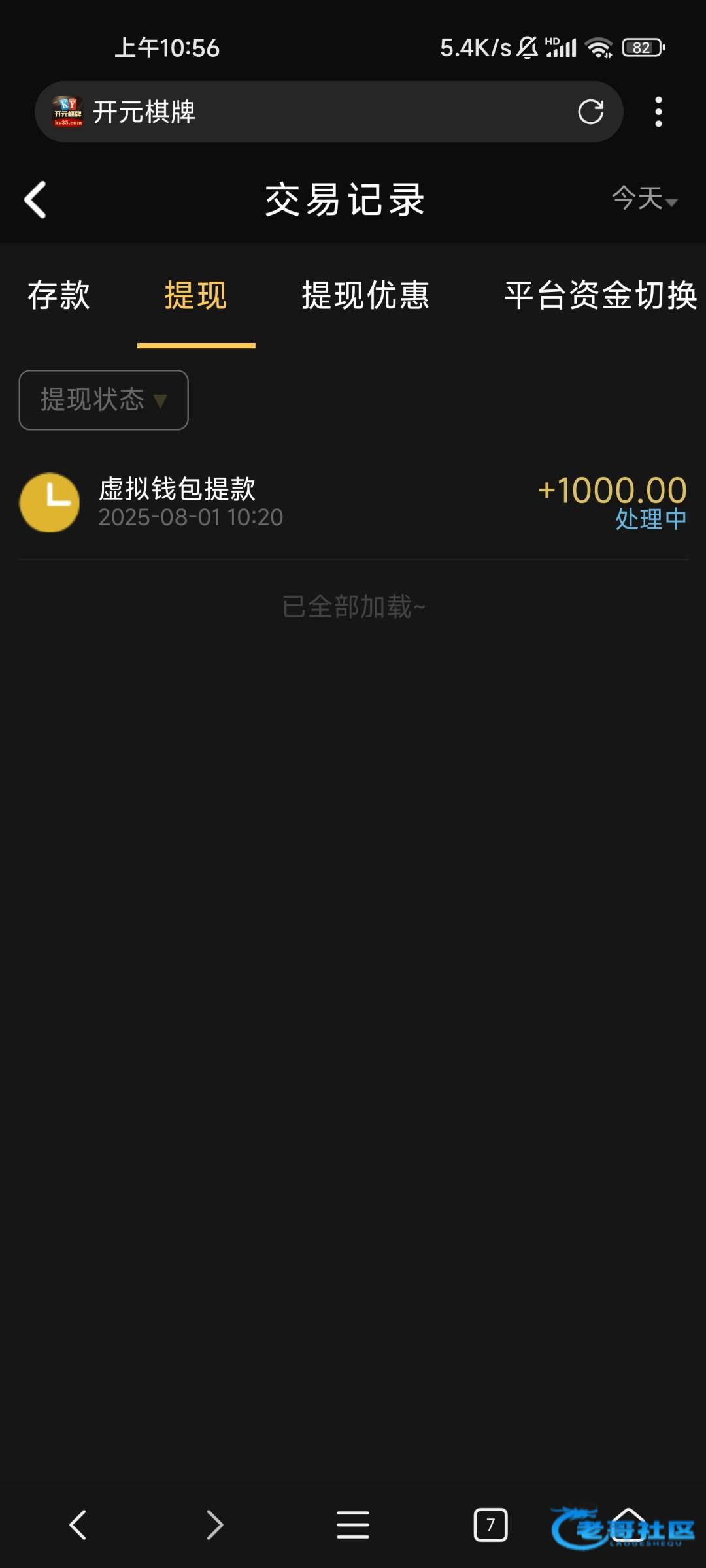Go back from 交易记录 page
This screenshot has width=706, height=1568.
pyautogui.click(x=35, y=199)
